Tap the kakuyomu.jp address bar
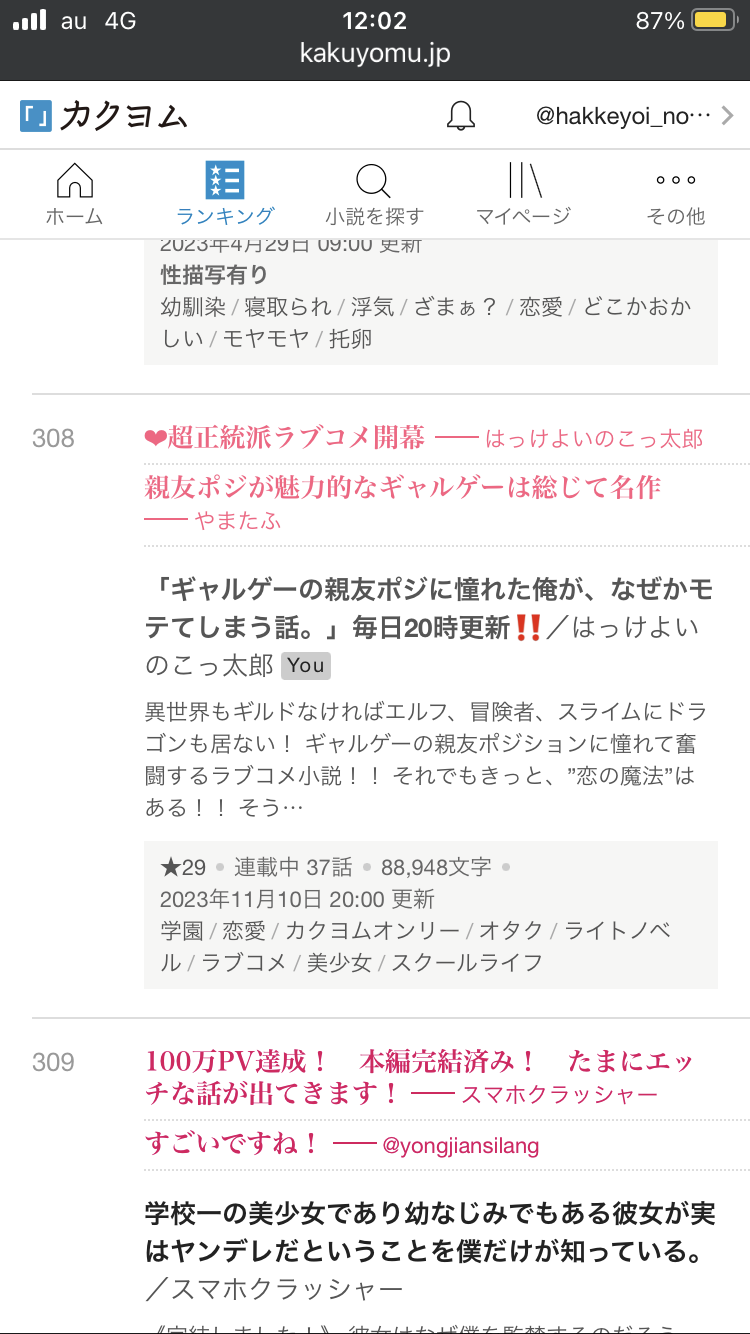The image size is (750, 1334). pos(375,53)
